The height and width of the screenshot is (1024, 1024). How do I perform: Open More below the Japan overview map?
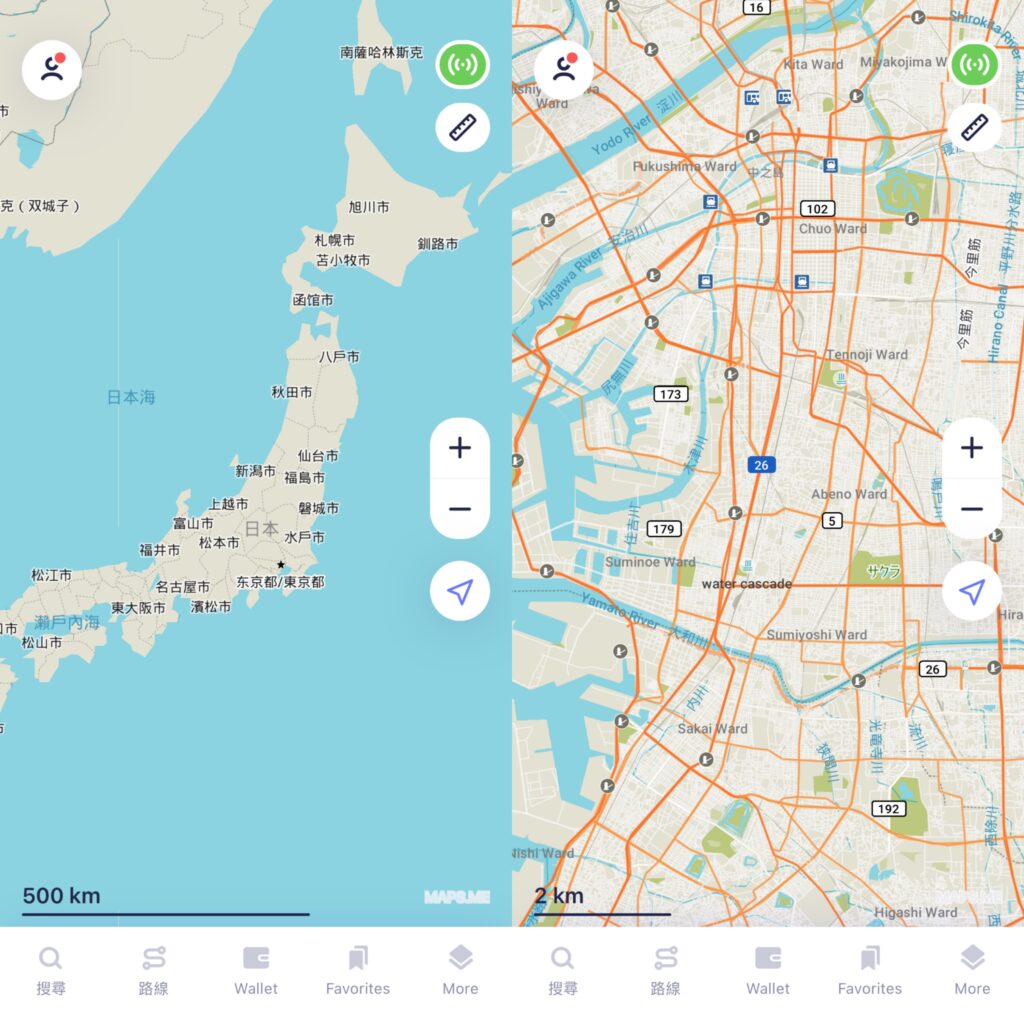coord(460,972)
